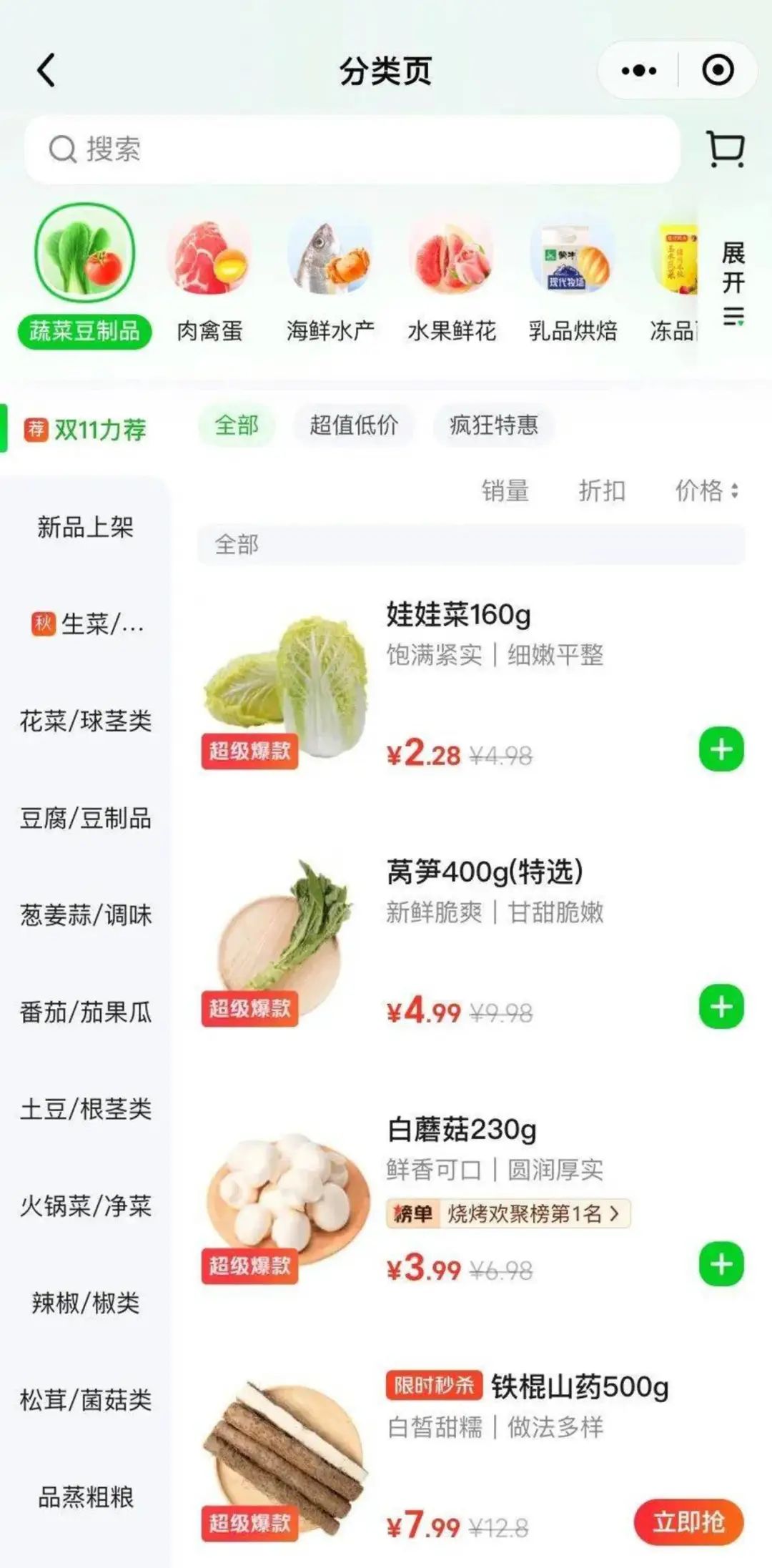The height and width of the screenshot is (1568, 772).
Task: Filter by 疯狂特惠 chip
Action: (493, 425)
